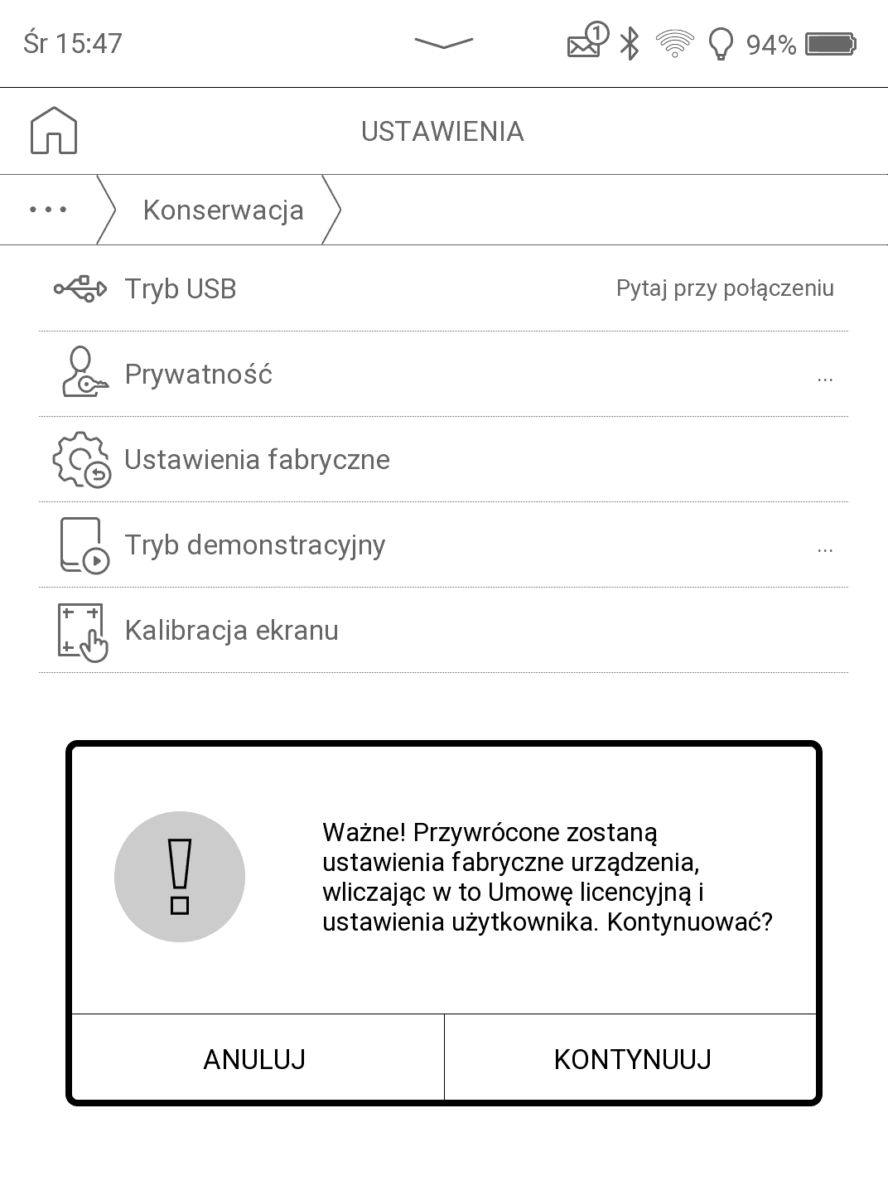Click the USTAWIENIA header title
The height and width of the screenshot is (1200, 888).
click(x=443, y=130)
